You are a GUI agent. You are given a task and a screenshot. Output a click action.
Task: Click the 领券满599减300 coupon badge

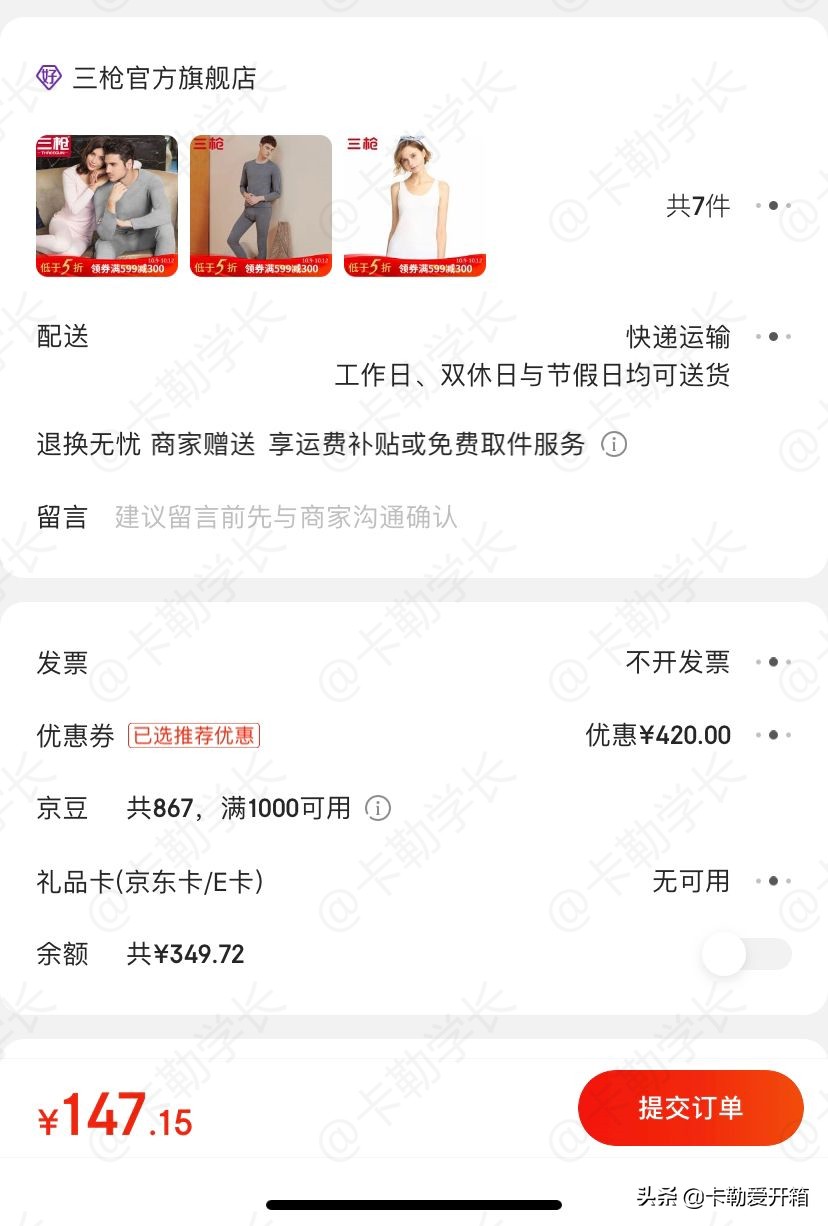(130, 268)
